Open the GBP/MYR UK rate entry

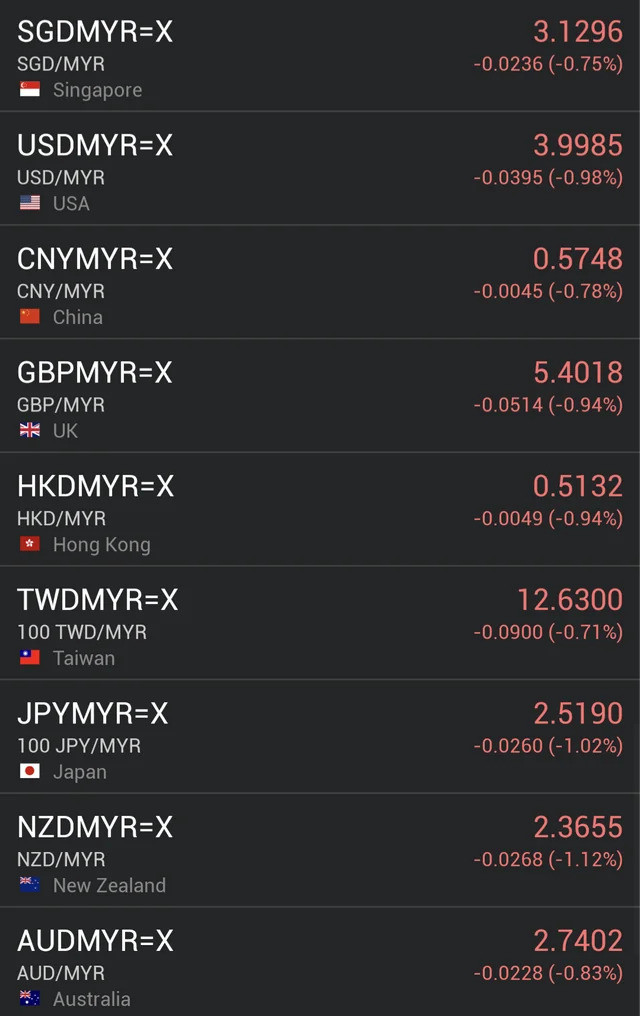(320, 398)
